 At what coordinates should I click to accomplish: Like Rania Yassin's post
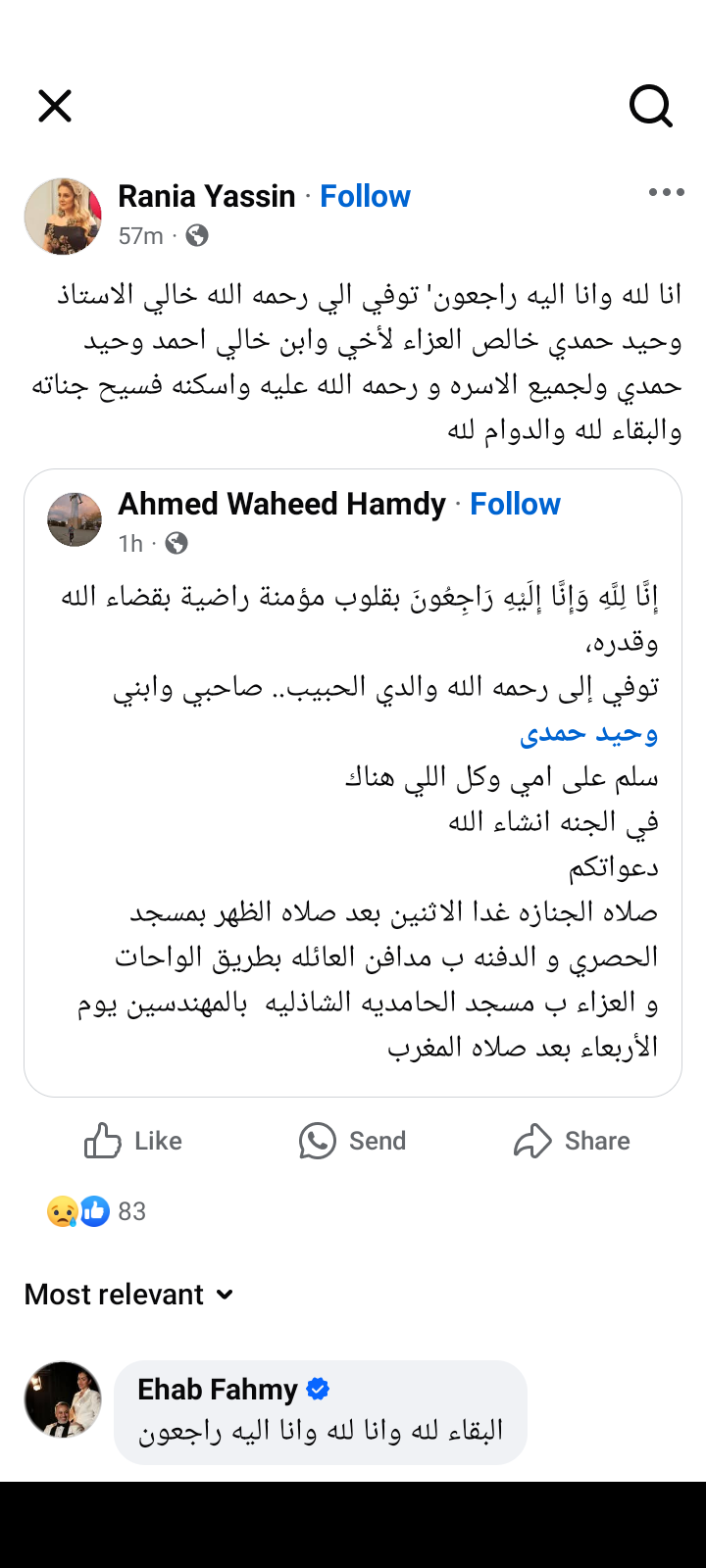pyautogui.click(x=133, y=1141)
